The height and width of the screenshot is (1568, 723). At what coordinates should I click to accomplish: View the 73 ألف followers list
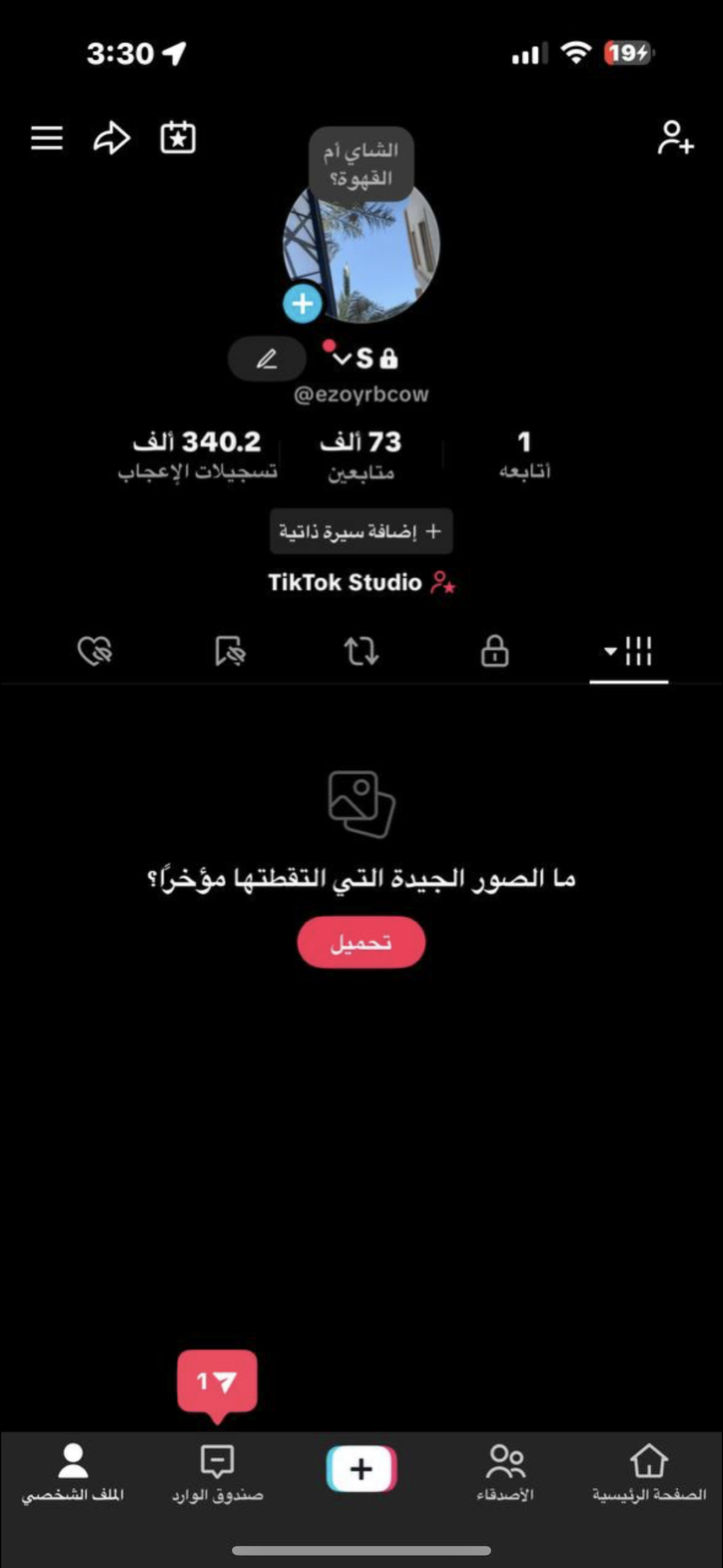[361, 454]
